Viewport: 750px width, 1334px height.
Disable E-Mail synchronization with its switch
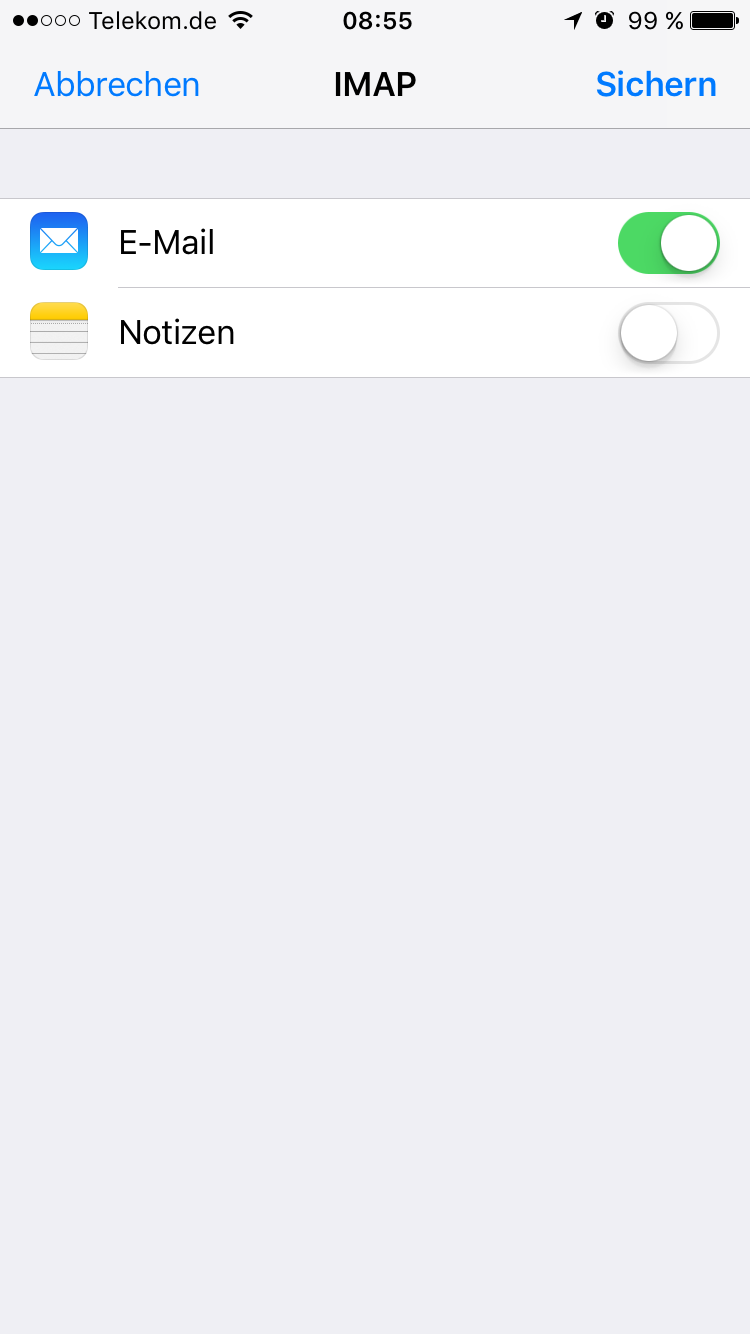(x=668, y=241)
